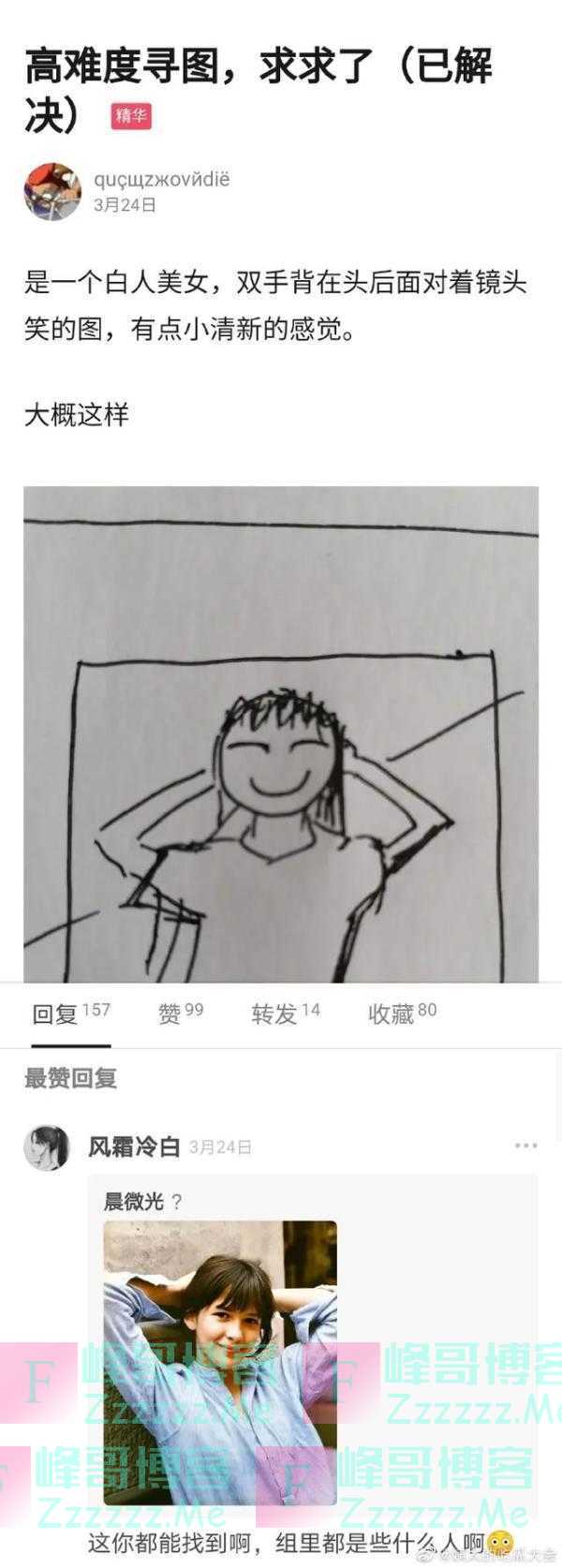Open quçщzжovйdië's profile name
The width and height of the screenshot is (562, 1568).
point(161,179)
